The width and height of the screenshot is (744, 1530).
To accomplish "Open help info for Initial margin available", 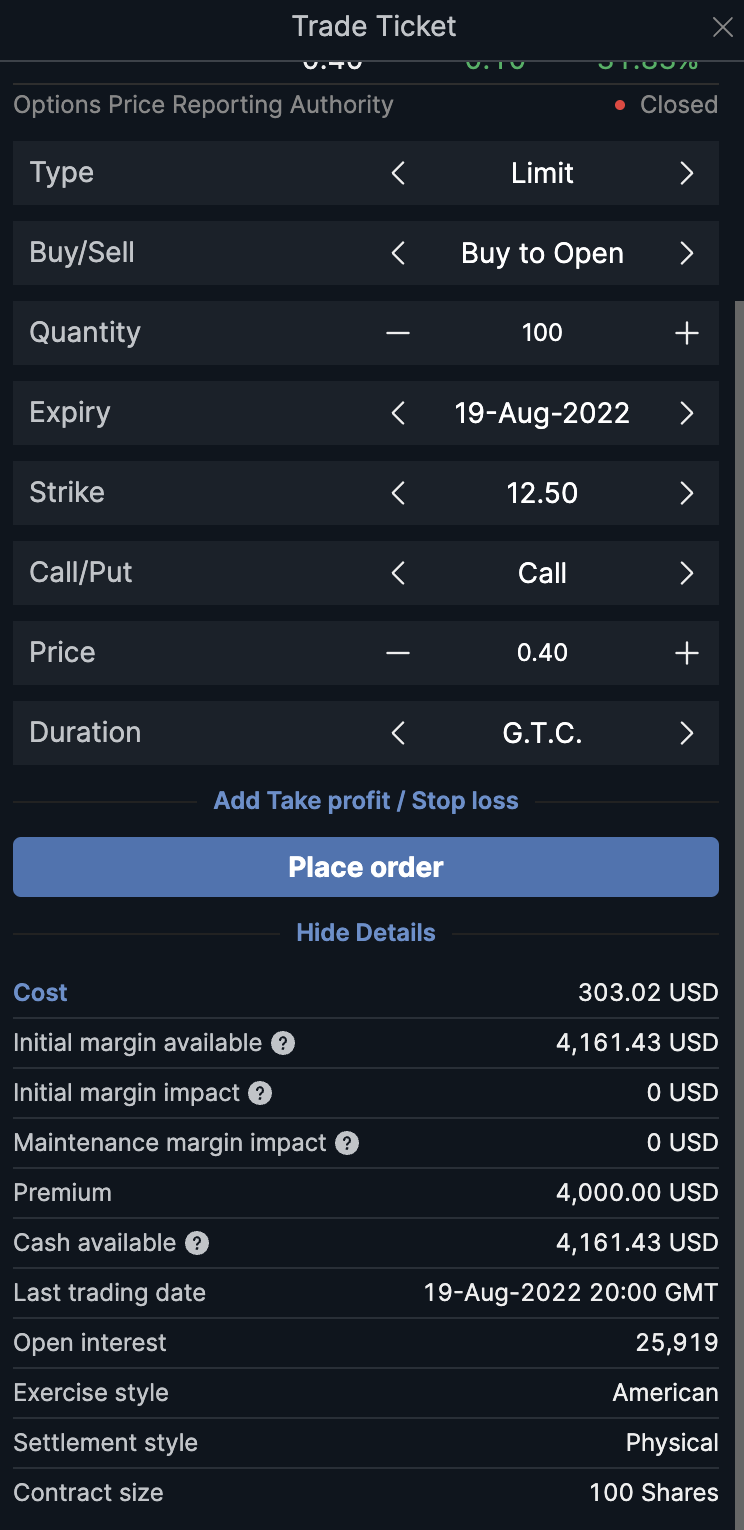I will [281, 1042].
